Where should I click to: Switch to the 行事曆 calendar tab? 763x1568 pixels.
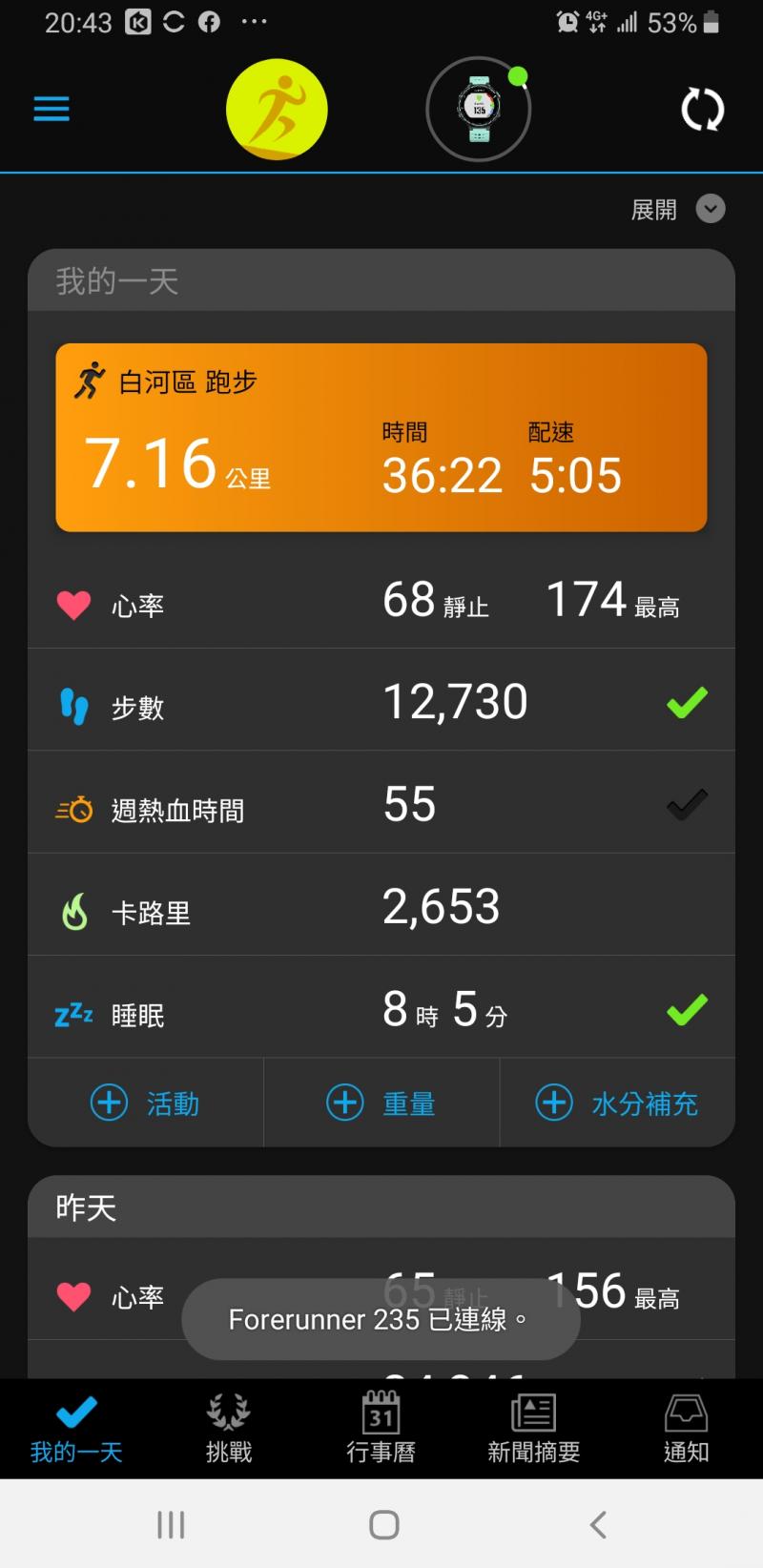coord(381,1428)
